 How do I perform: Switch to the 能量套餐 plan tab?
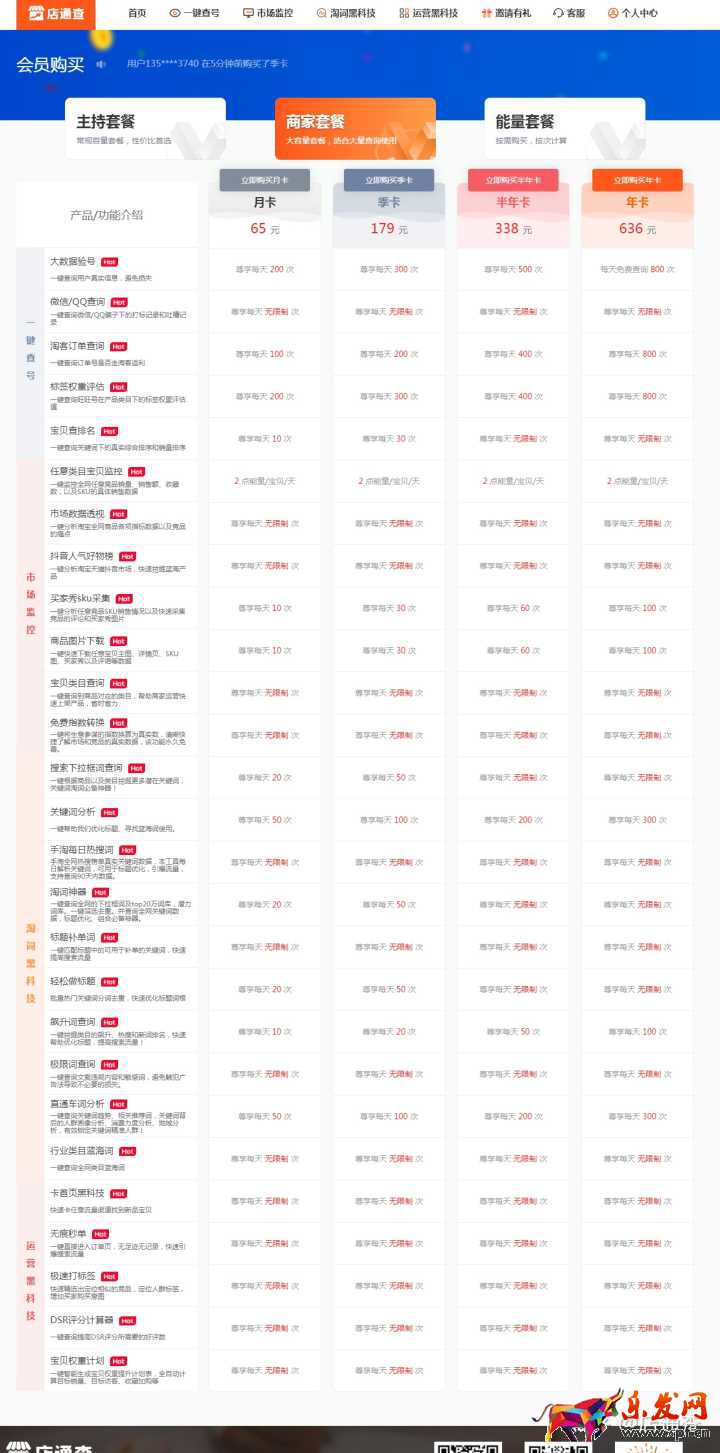pyautogui.click(x=564, y=129)
